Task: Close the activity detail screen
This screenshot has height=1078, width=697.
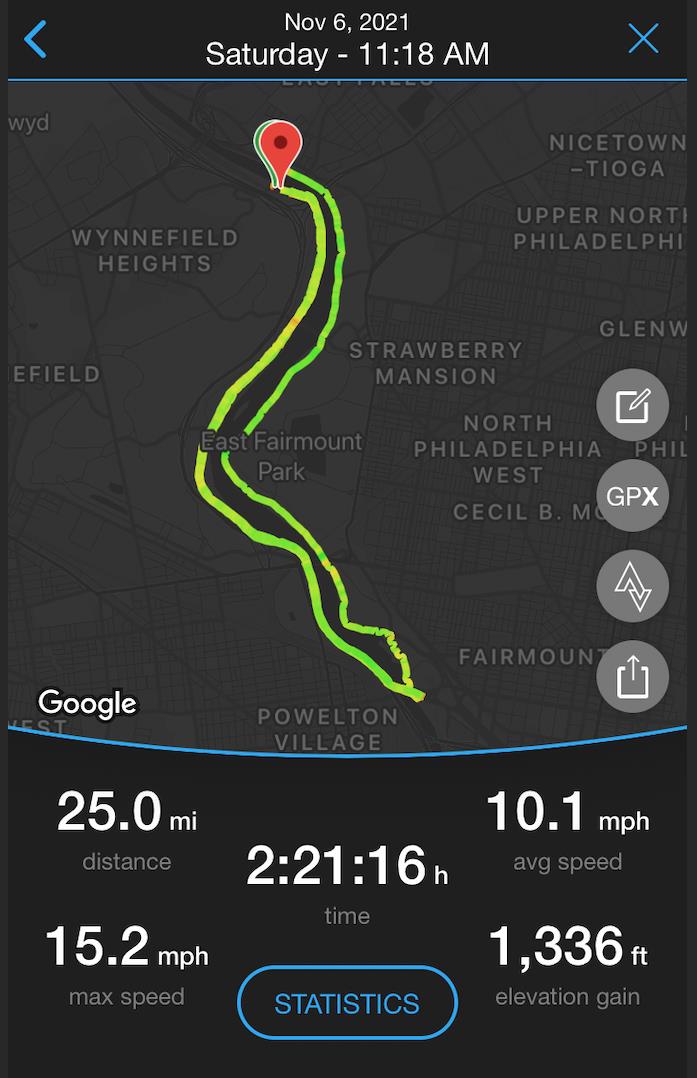Action: pyautogui.click(x=643, y=39)
